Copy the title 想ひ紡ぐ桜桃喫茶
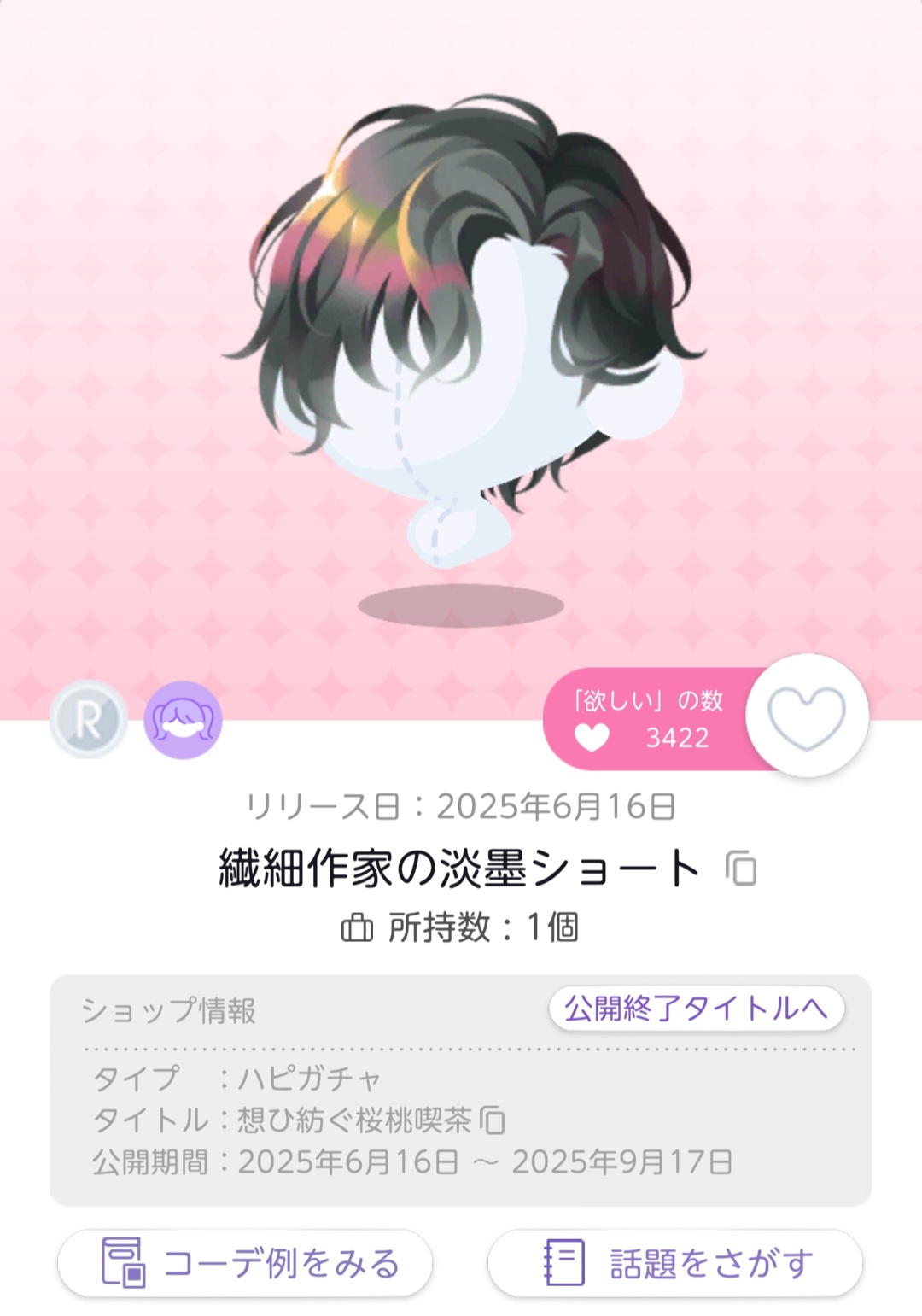 tap(493, 1120)
